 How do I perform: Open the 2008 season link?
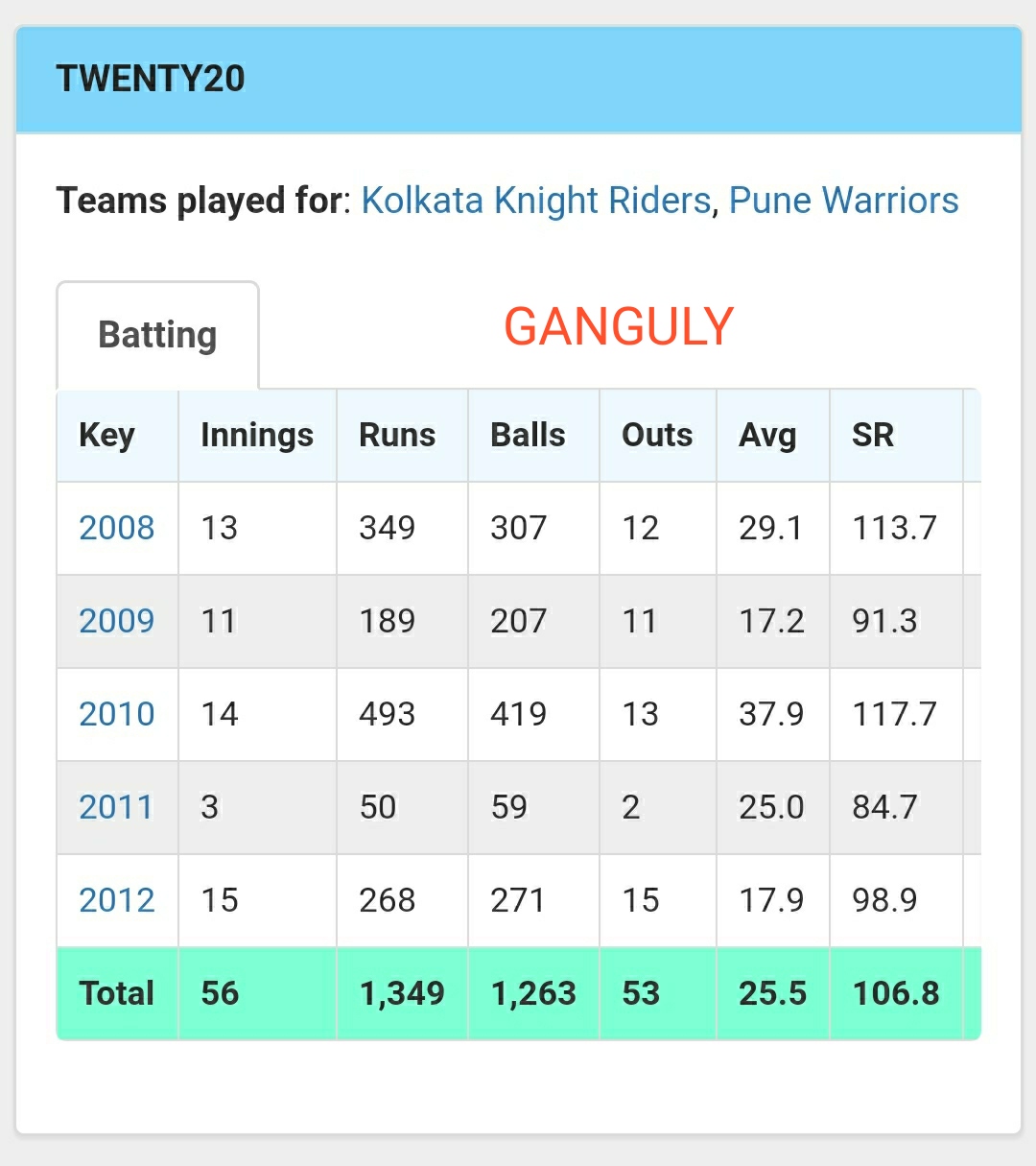(116, 528)
